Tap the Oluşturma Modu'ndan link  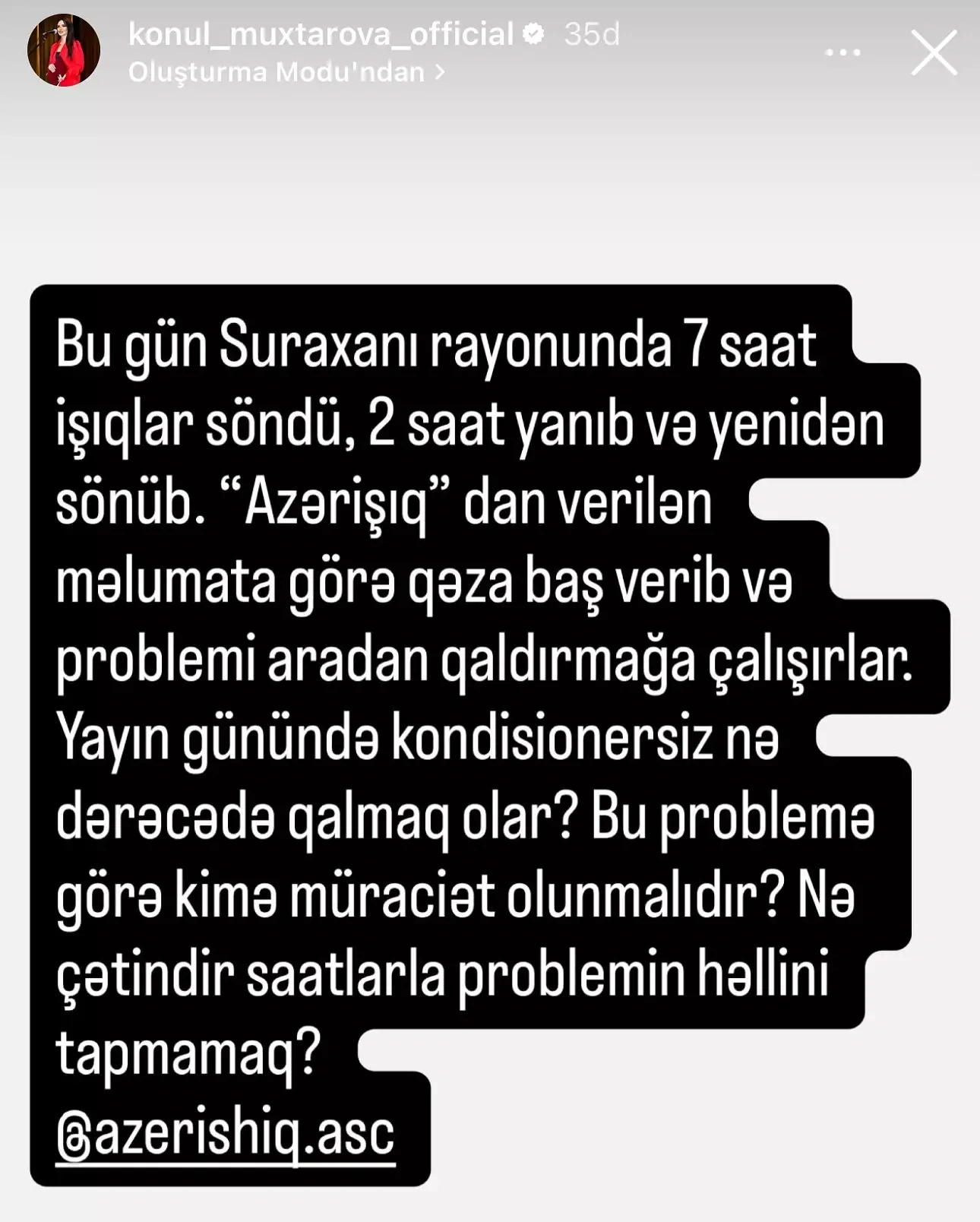[x=286, y=72]
